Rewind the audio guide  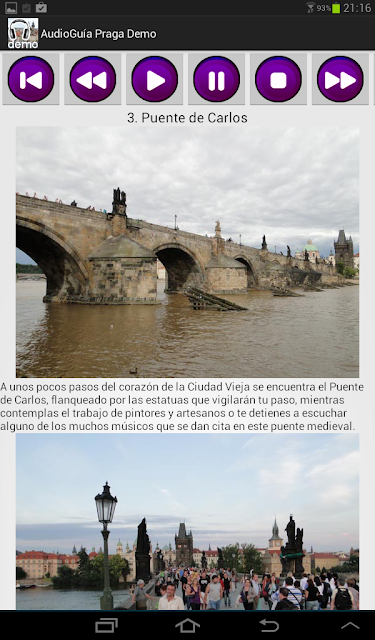pos(93,79)
